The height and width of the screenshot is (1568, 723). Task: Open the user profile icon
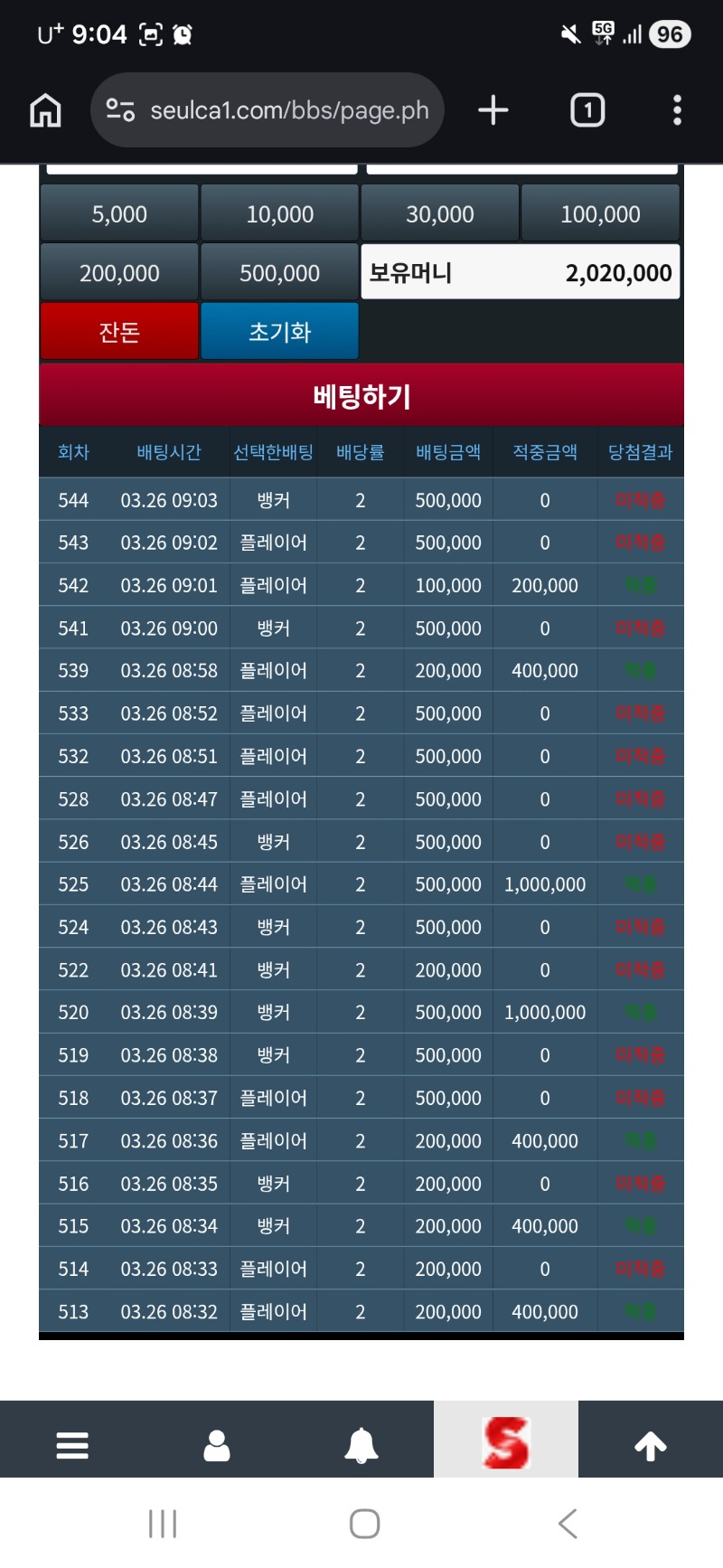coord(217,1445)
